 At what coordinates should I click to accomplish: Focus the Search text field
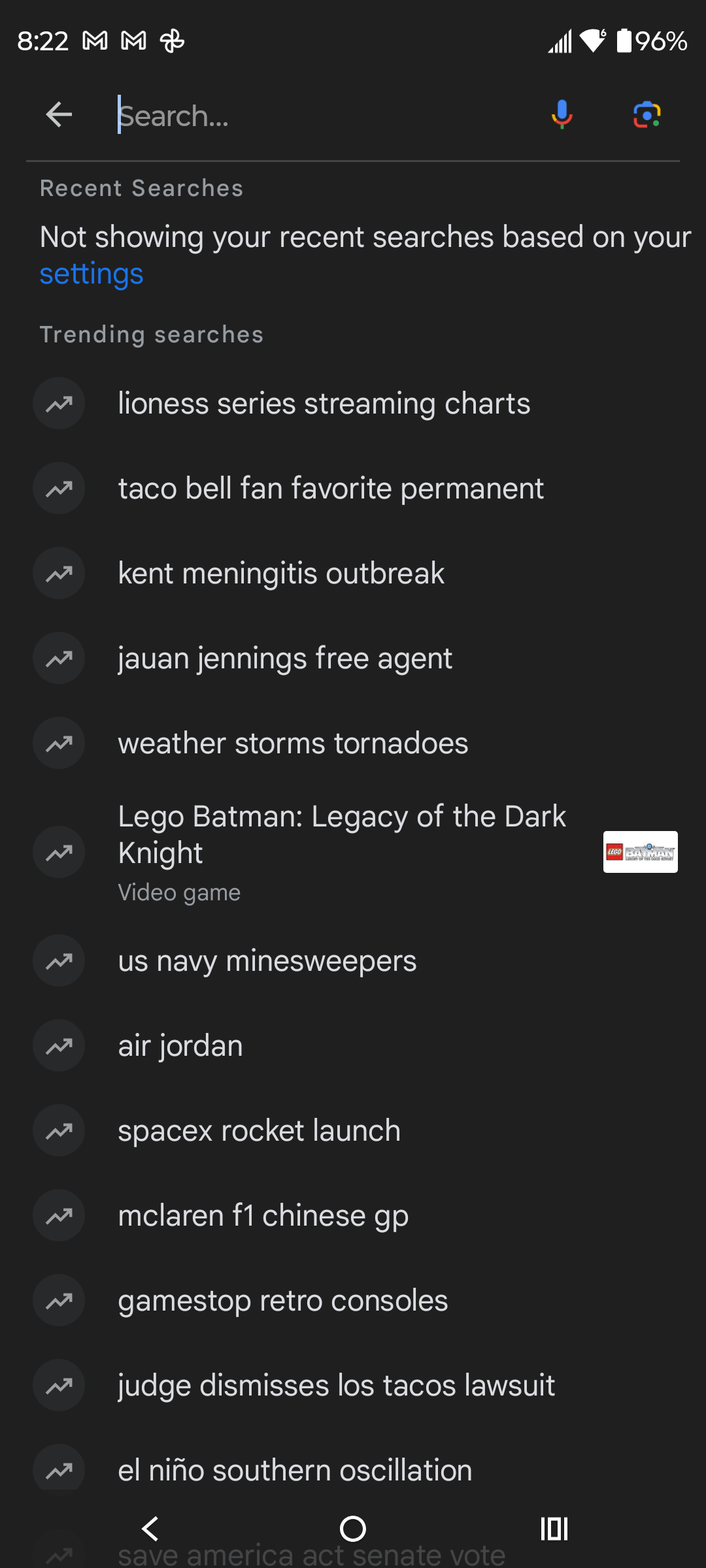click(320, 116)
